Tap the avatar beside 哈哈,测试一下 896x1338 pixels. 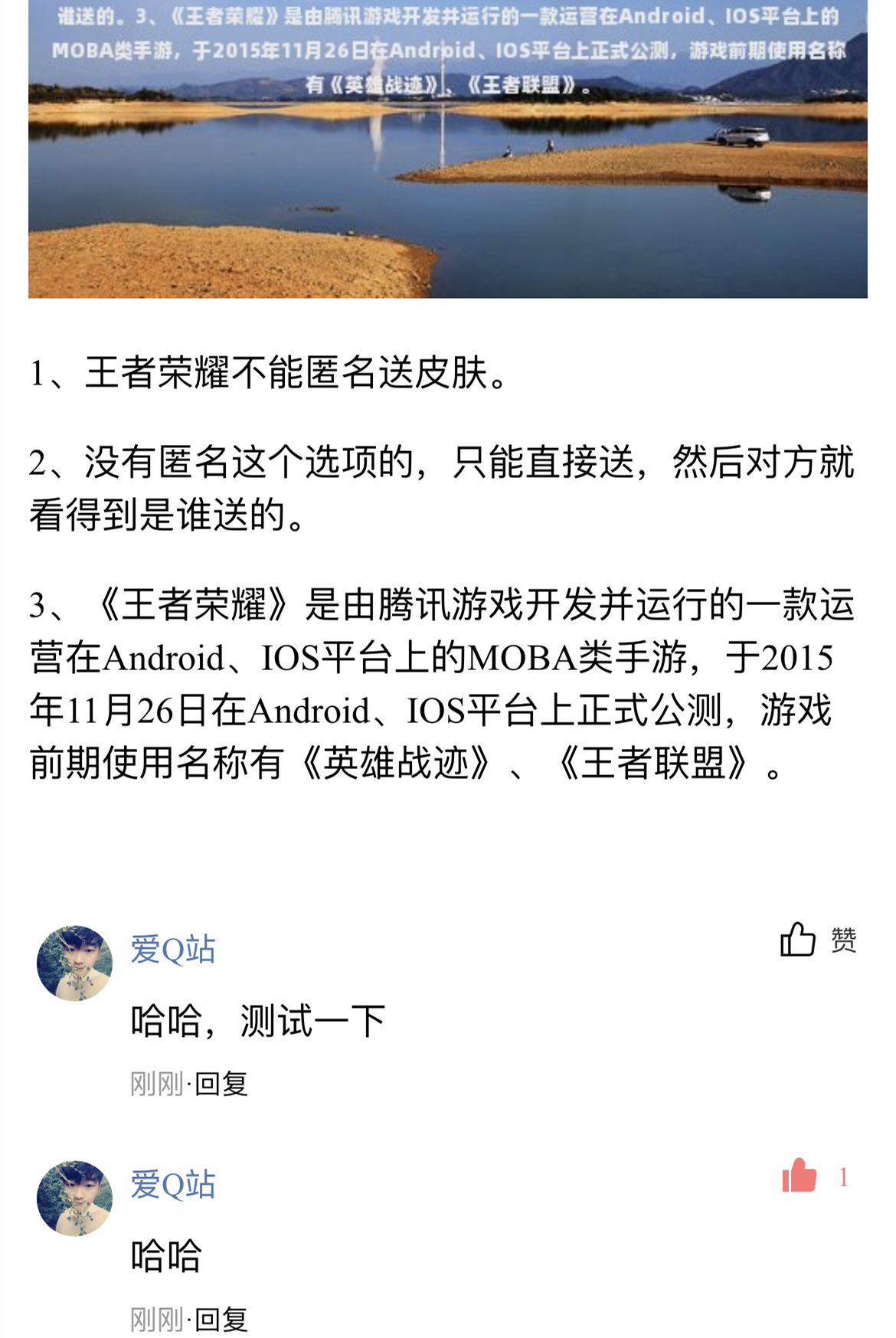click(x=75, y=963)
